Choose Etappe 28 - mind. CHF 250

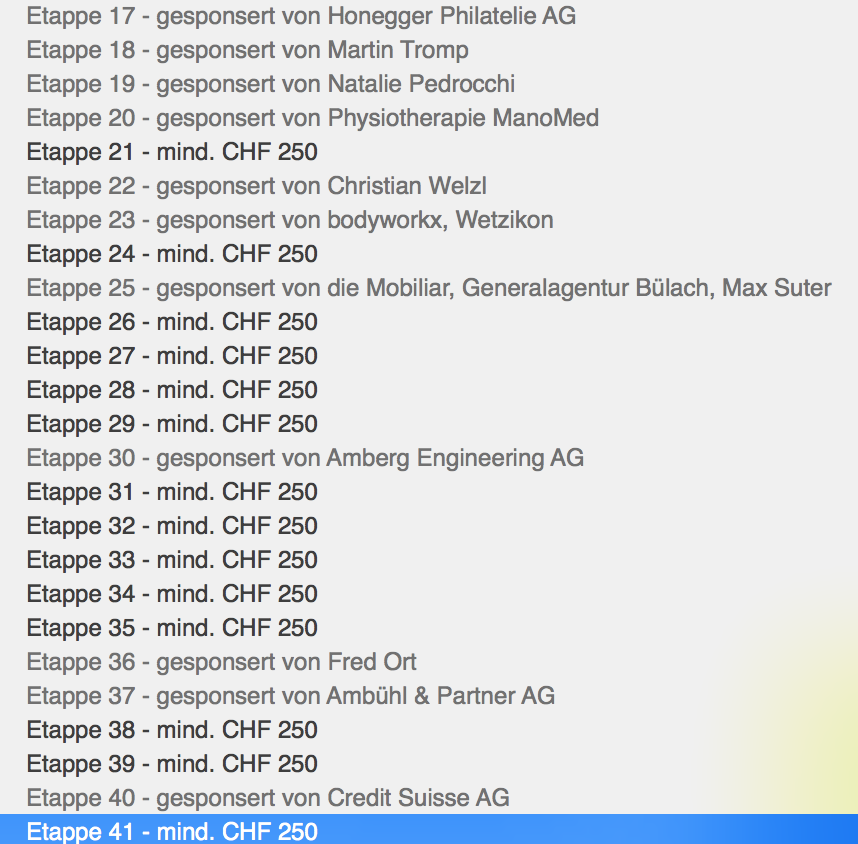(172, 390)
